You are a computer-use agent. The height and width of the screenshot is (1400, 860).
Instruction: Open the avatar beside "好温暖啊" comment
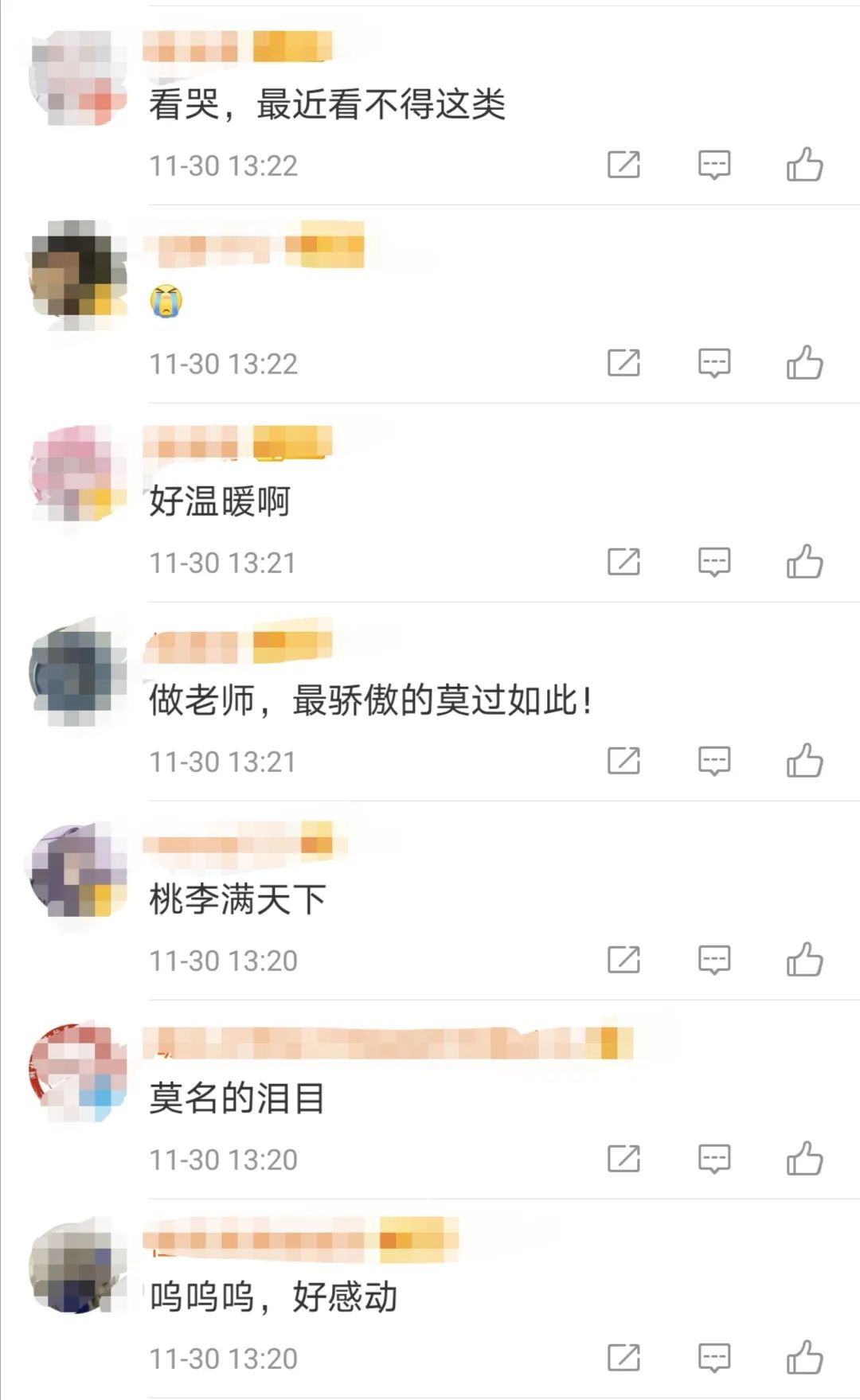coord(78,474)
